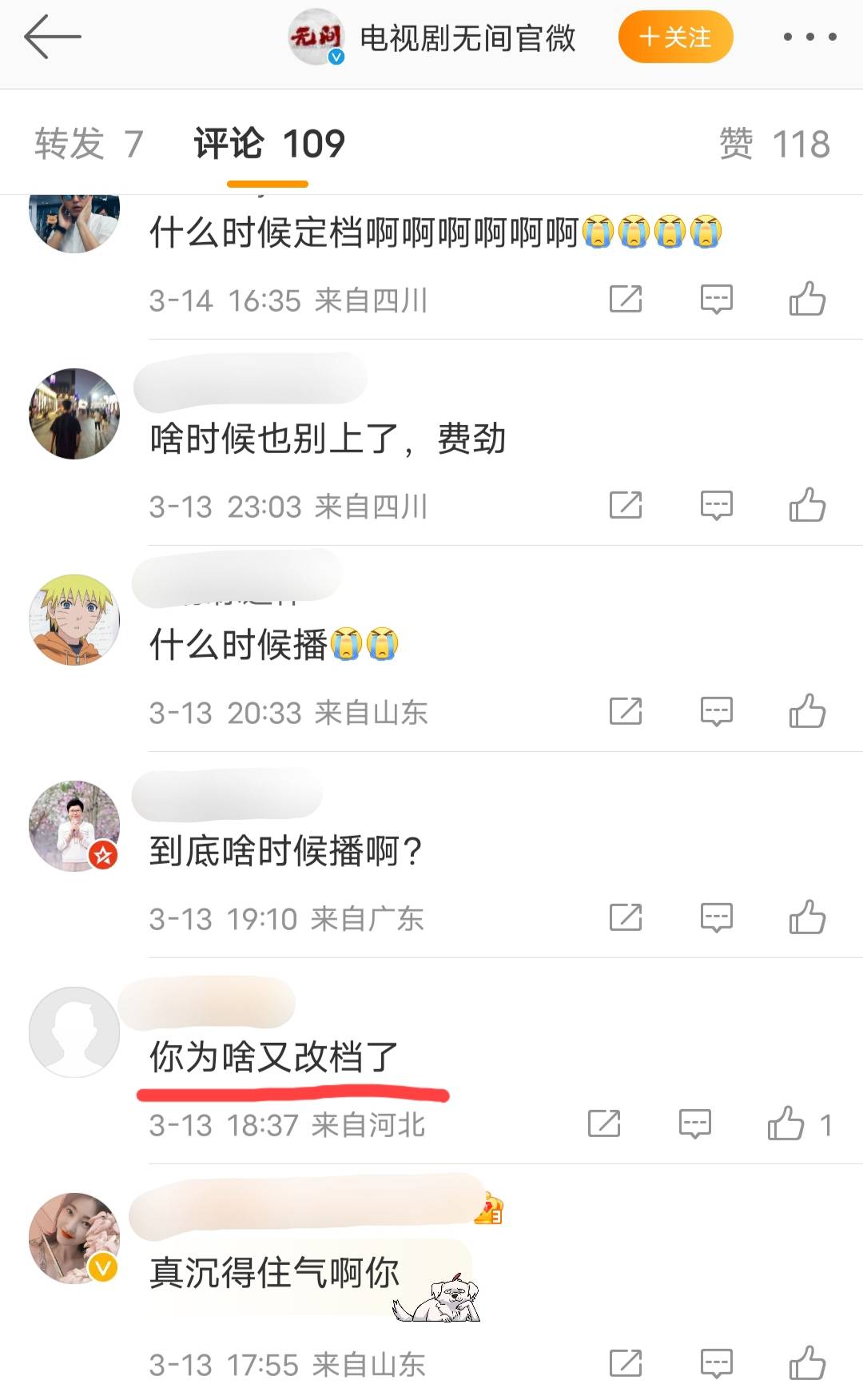The height and width of the screenshot is (1400, 863).
Task: Go back using the top-left arrow
Action: coord(53,37)
